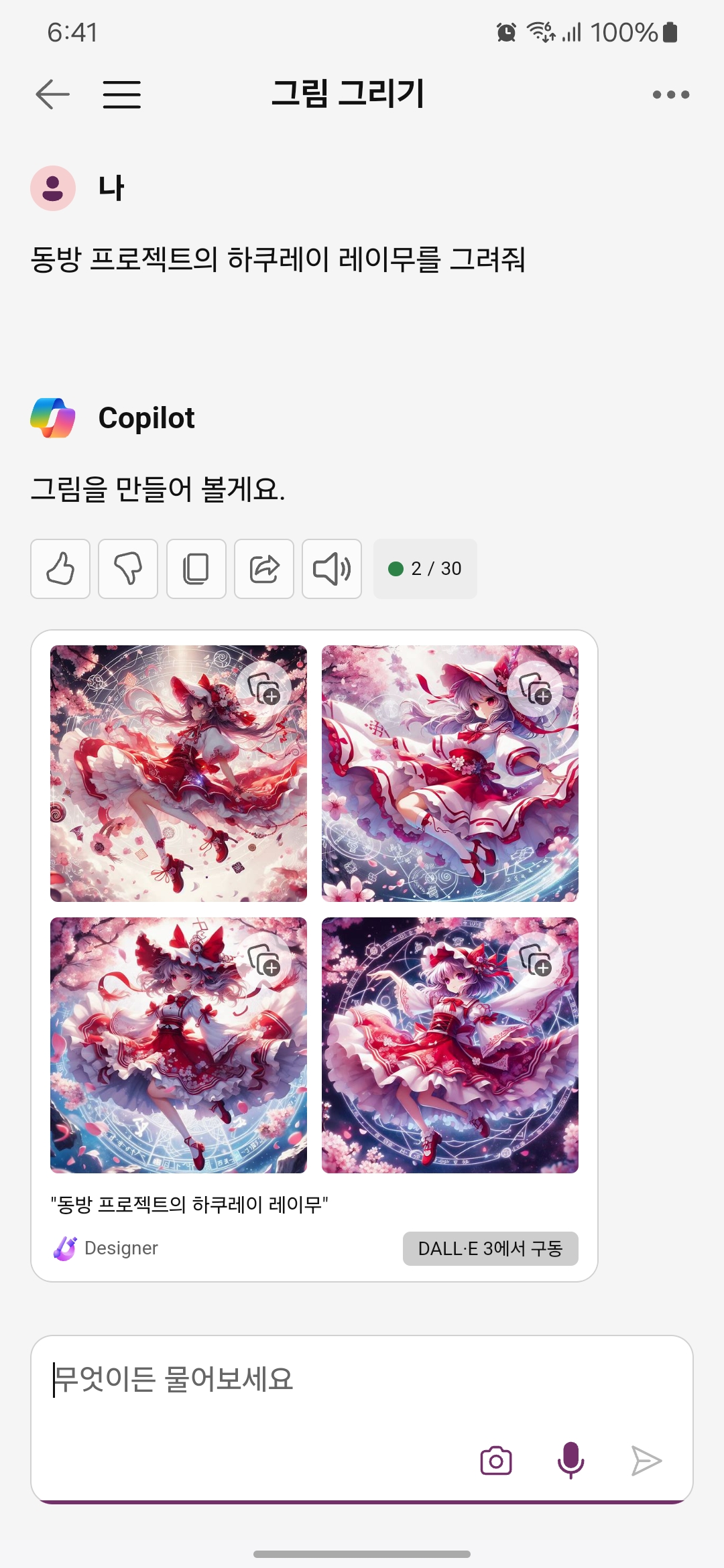Open the three-dot overflow menu
724x1568 pixels.
tap(671, 94)
